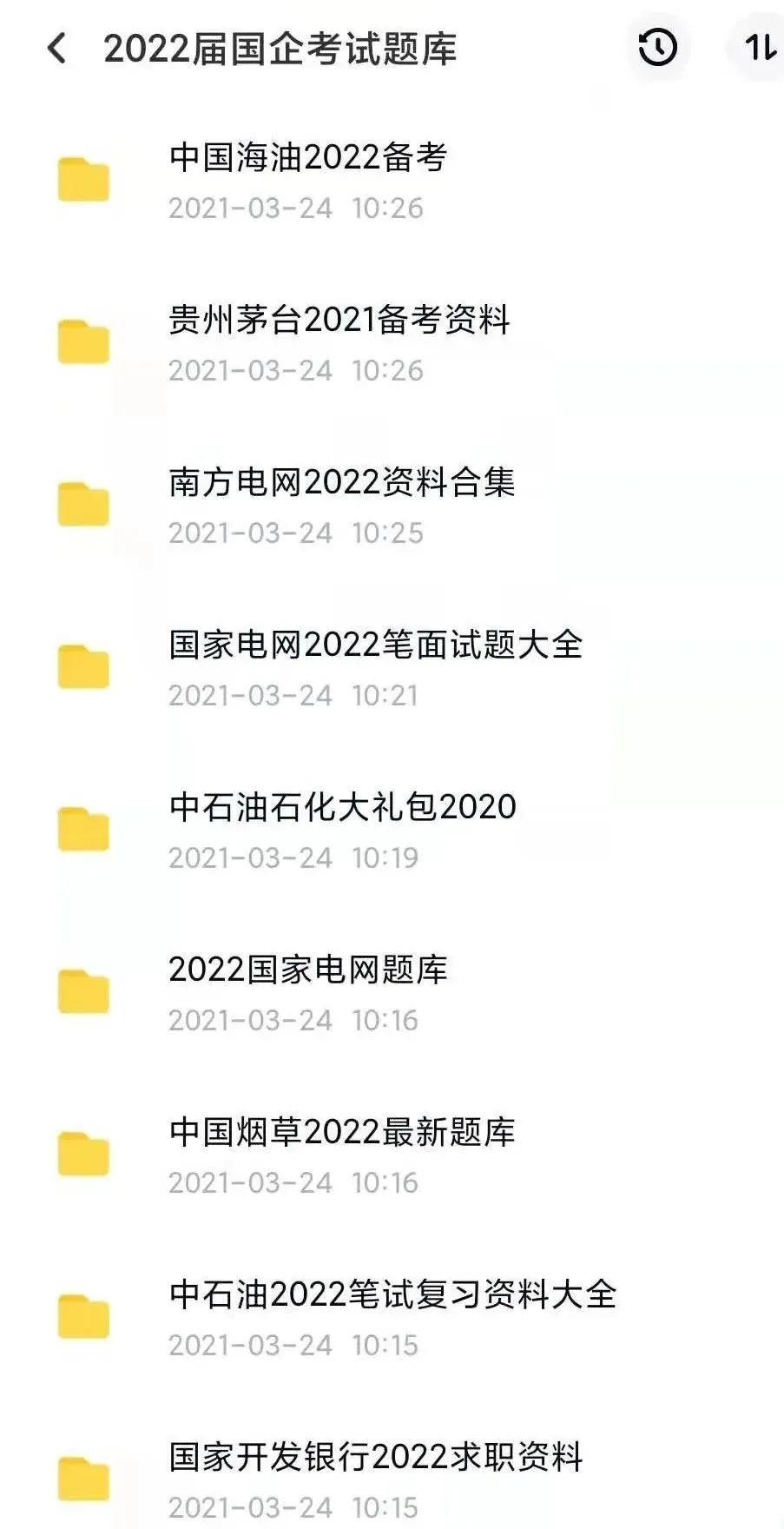Open the history clock icon

pos(658,48)
